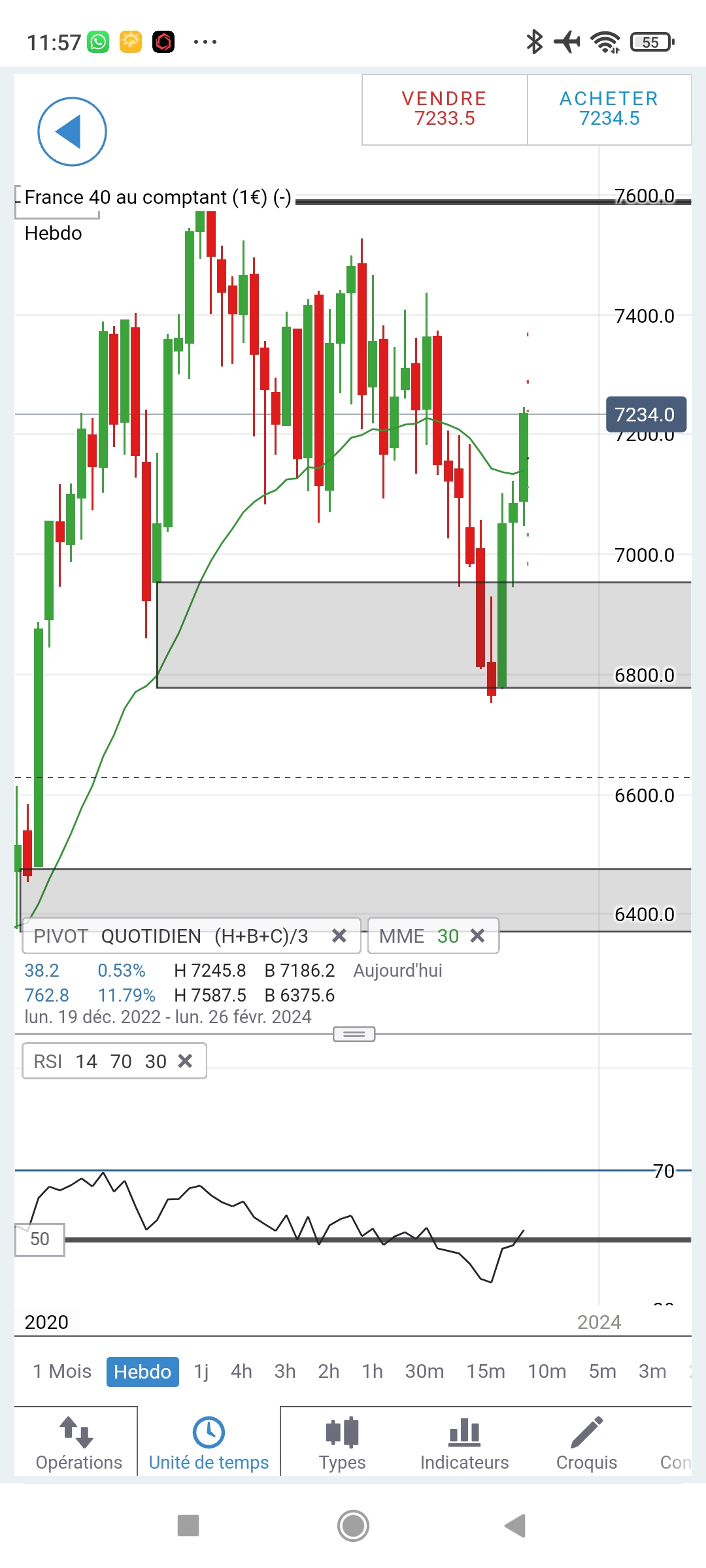The height and width of the screenshot is (1568, 706).
Task: Remove the RSI 14 indicator
Action: pos(186,1061)
